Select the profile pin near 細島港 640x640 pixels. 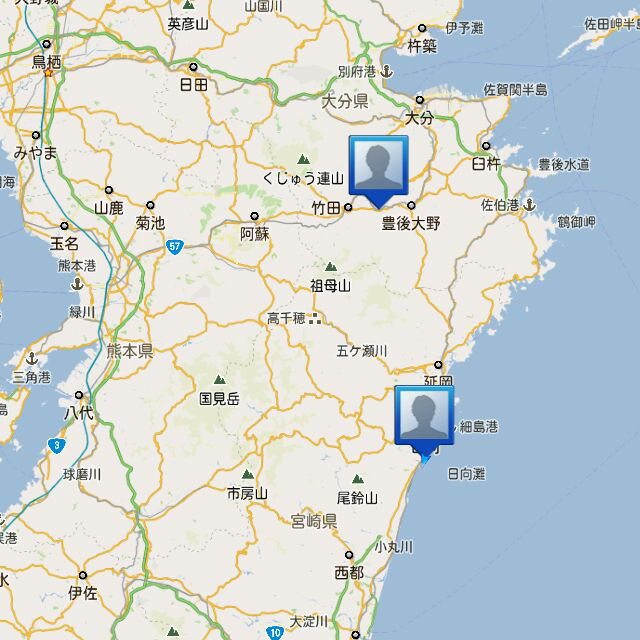coord(425,415)
